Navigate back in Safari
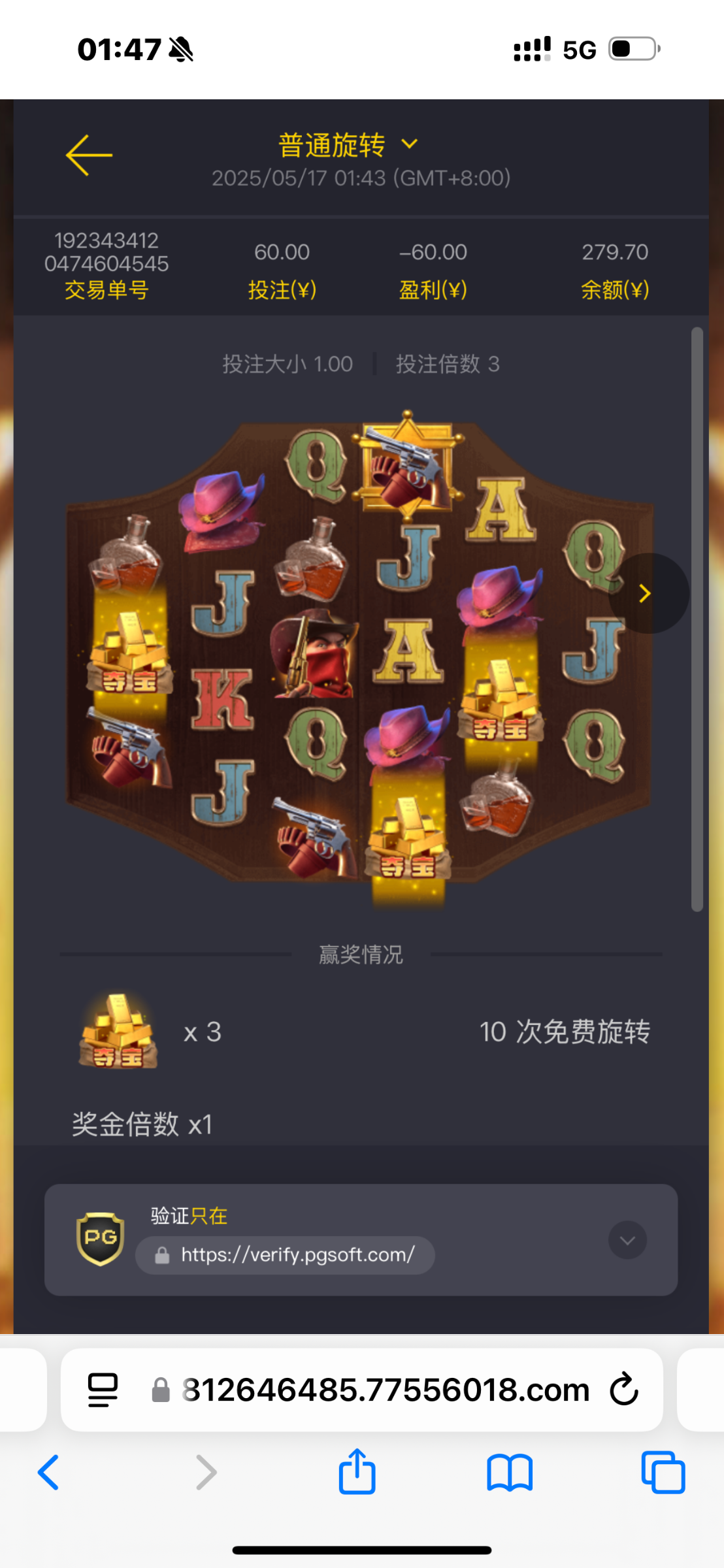Image resolution: width=724 pixels, height=1568 pixels. point(49,1473)
